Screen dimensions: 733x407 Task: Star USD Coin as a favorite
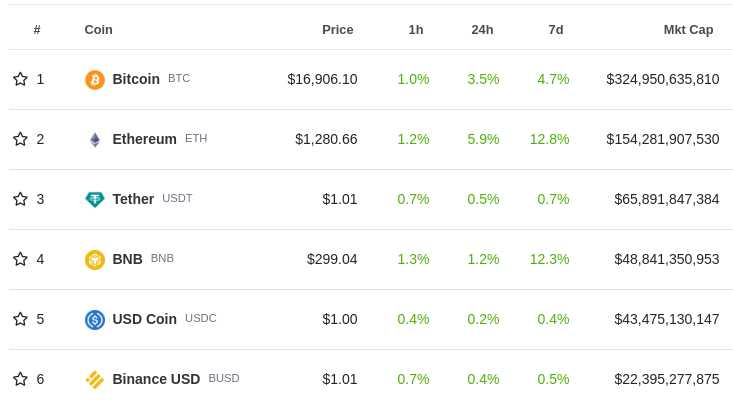(20, 319)
